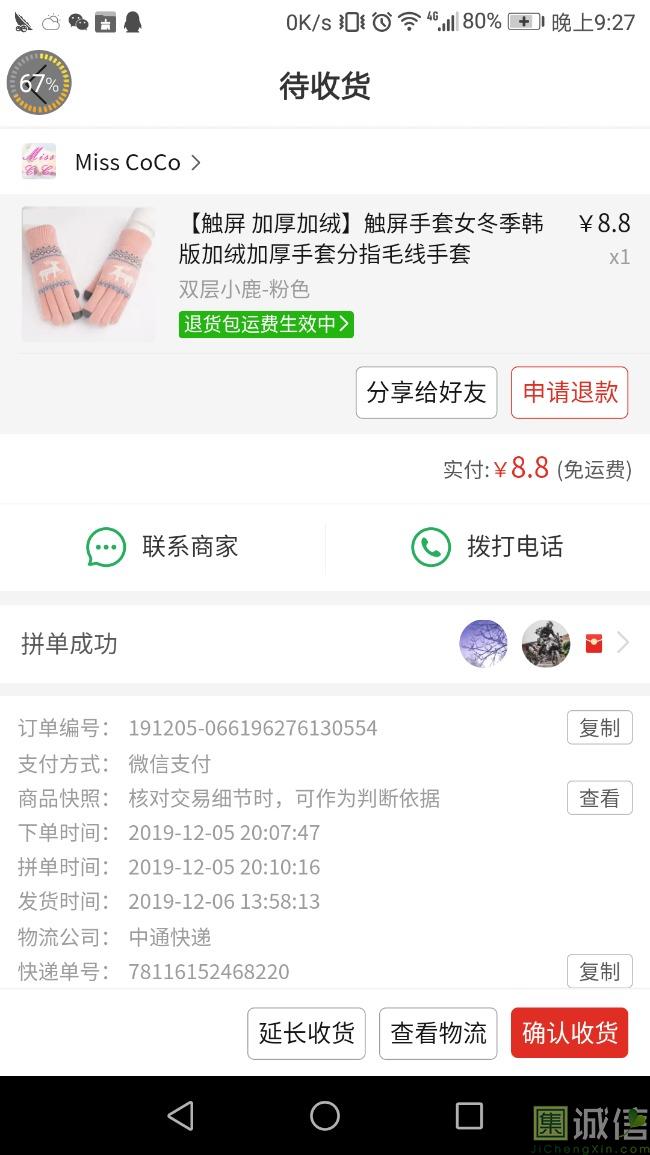
Task: Contact the seller via 联系商家
Action: pyautogui.click(x=163, y=547)
